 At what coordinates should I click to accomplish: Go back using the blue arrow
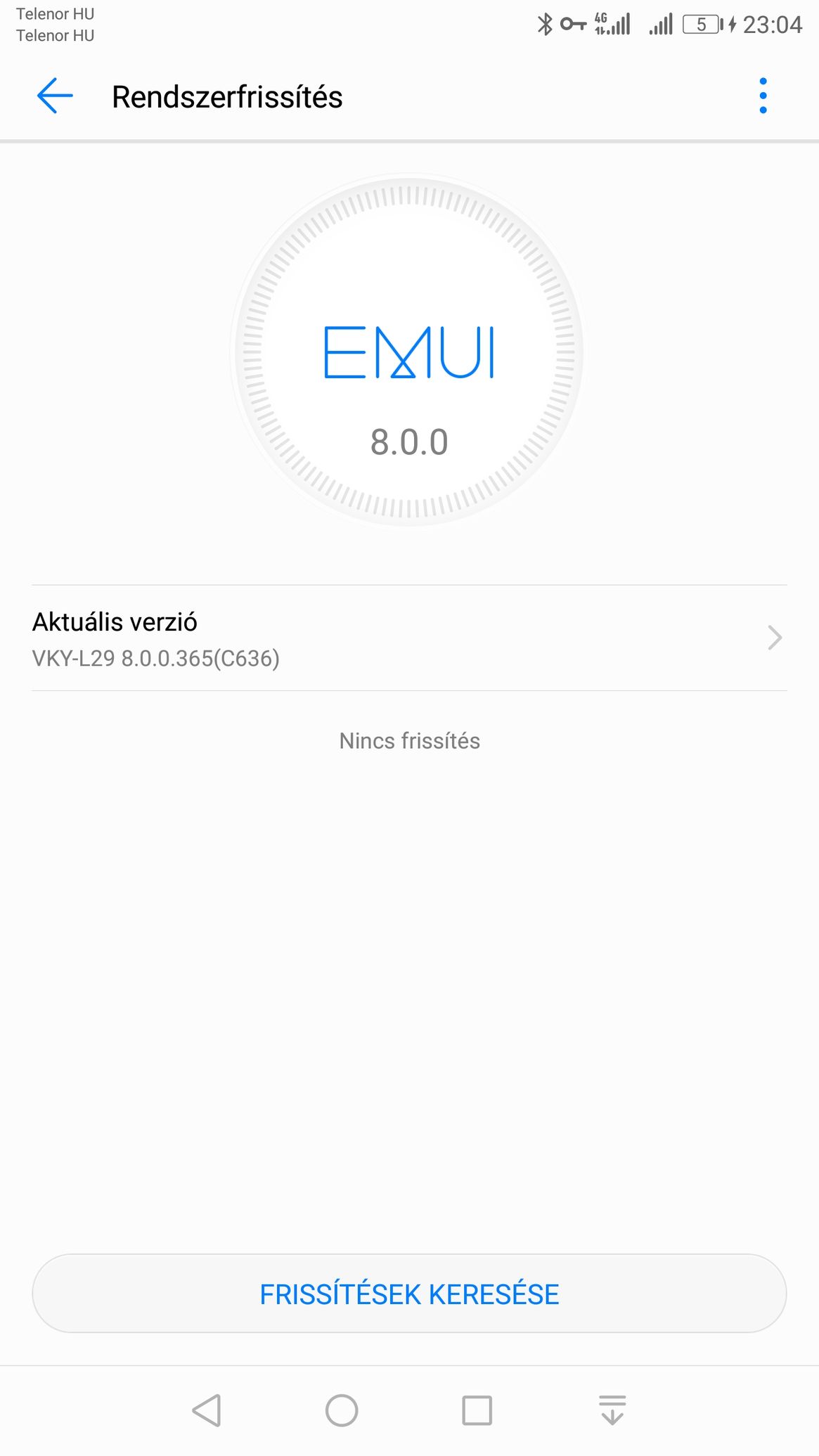55,96
